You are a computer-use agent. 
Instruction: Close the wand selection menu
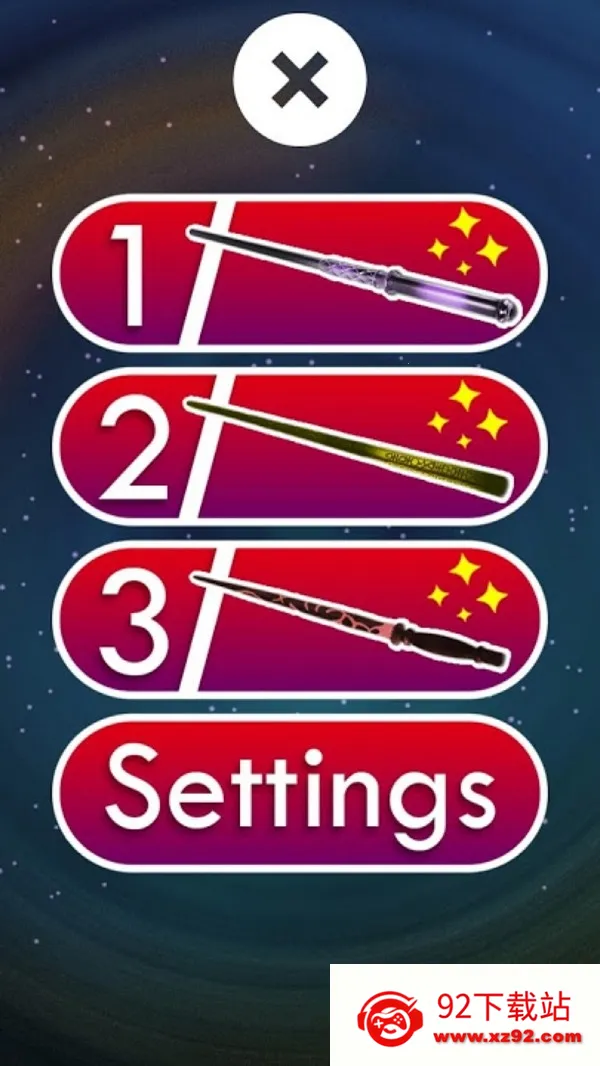(299, 80)
